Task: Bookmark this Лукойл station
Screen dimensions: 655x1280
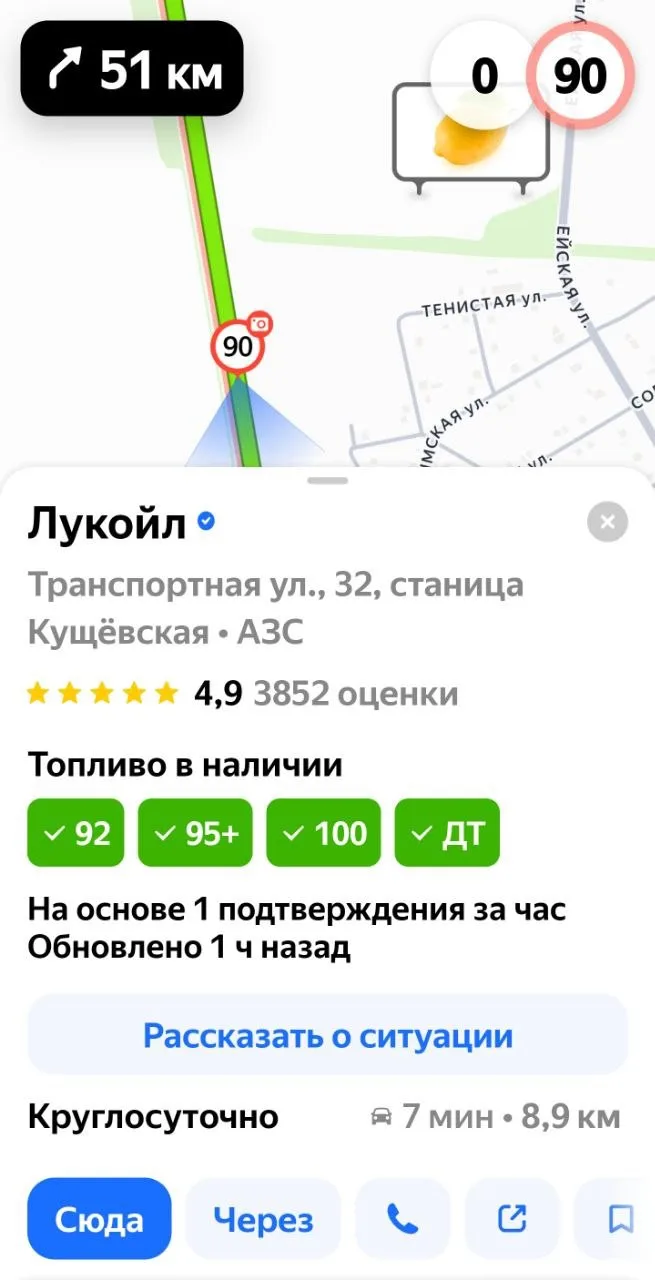Action: (617, 1219)
